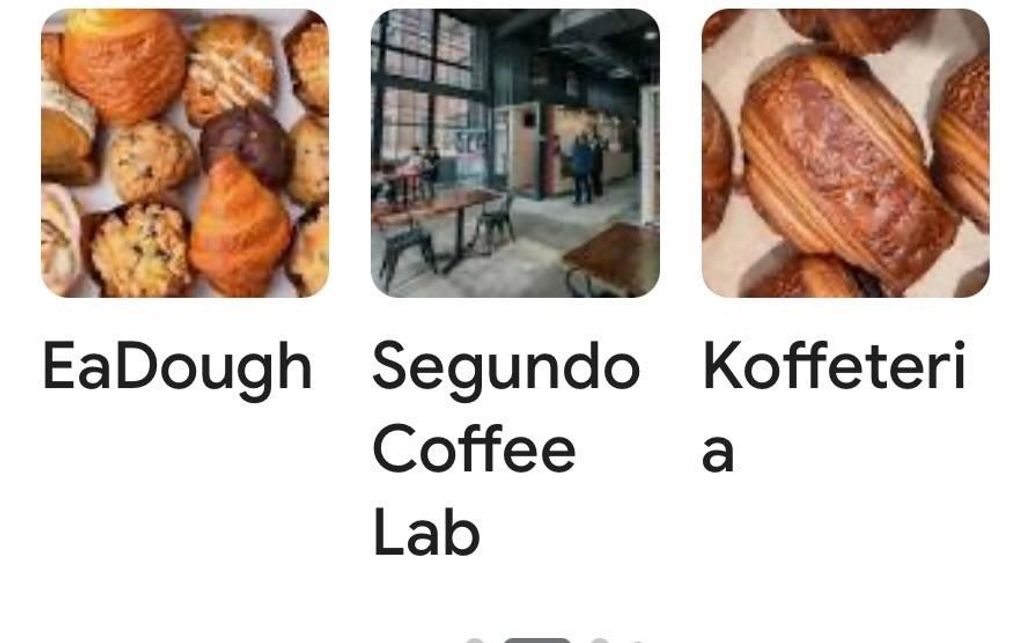
Task: Select the Koffeteria place card
Action: point(845,154)
